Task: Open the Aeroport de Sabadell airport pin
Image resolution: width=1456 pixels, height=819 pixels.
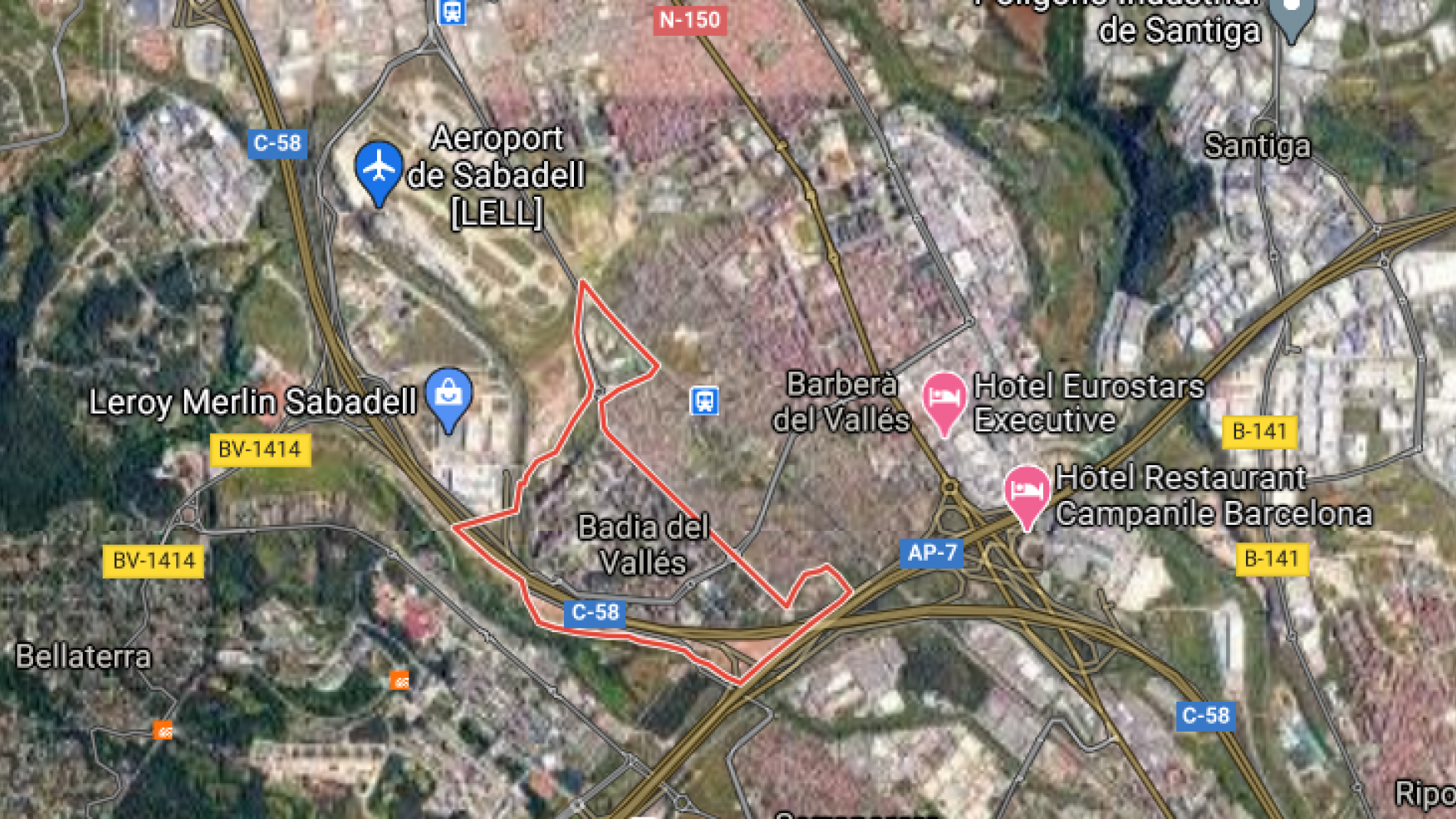Action: [379, 169]
